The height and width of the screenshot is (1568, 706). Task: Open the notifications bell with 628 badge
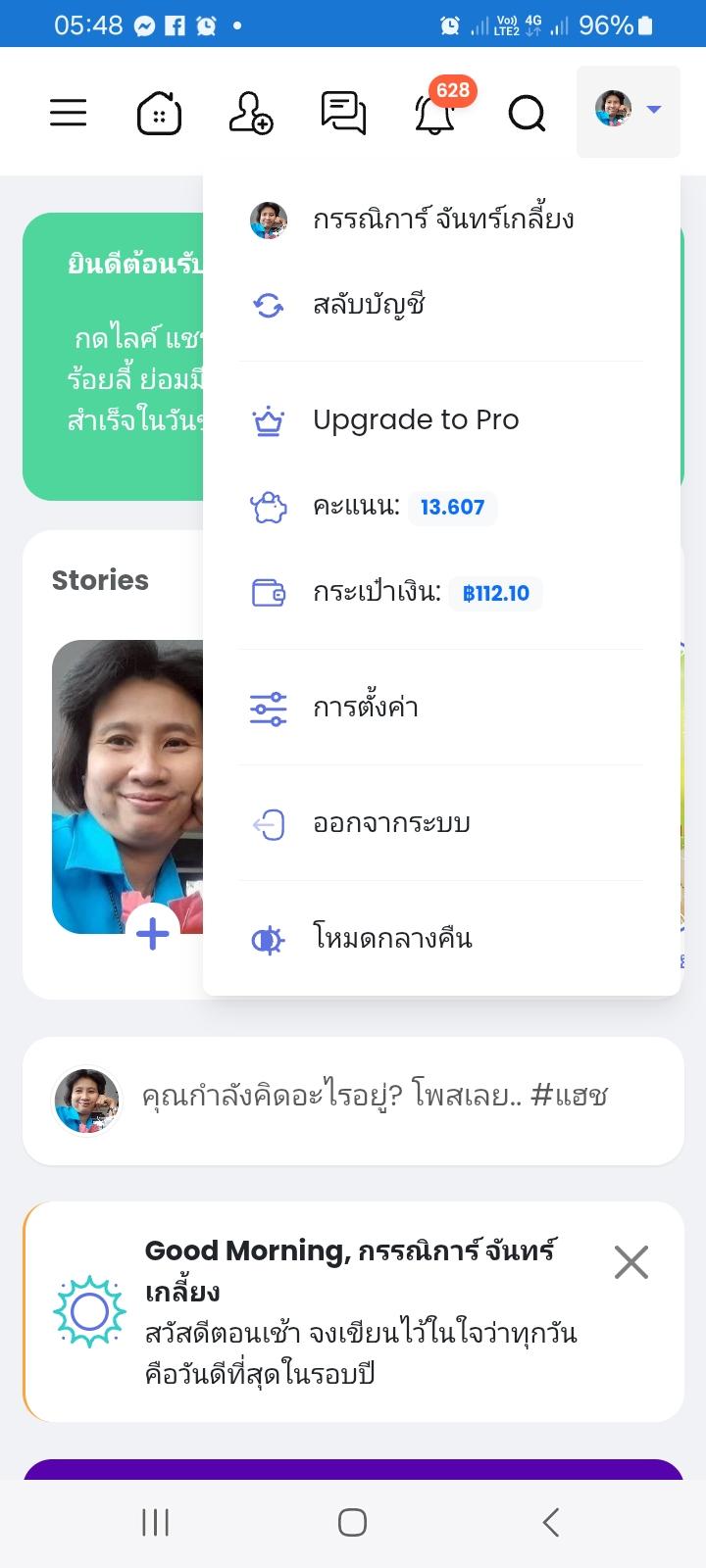pyautogui.click(x=434, y=113)
